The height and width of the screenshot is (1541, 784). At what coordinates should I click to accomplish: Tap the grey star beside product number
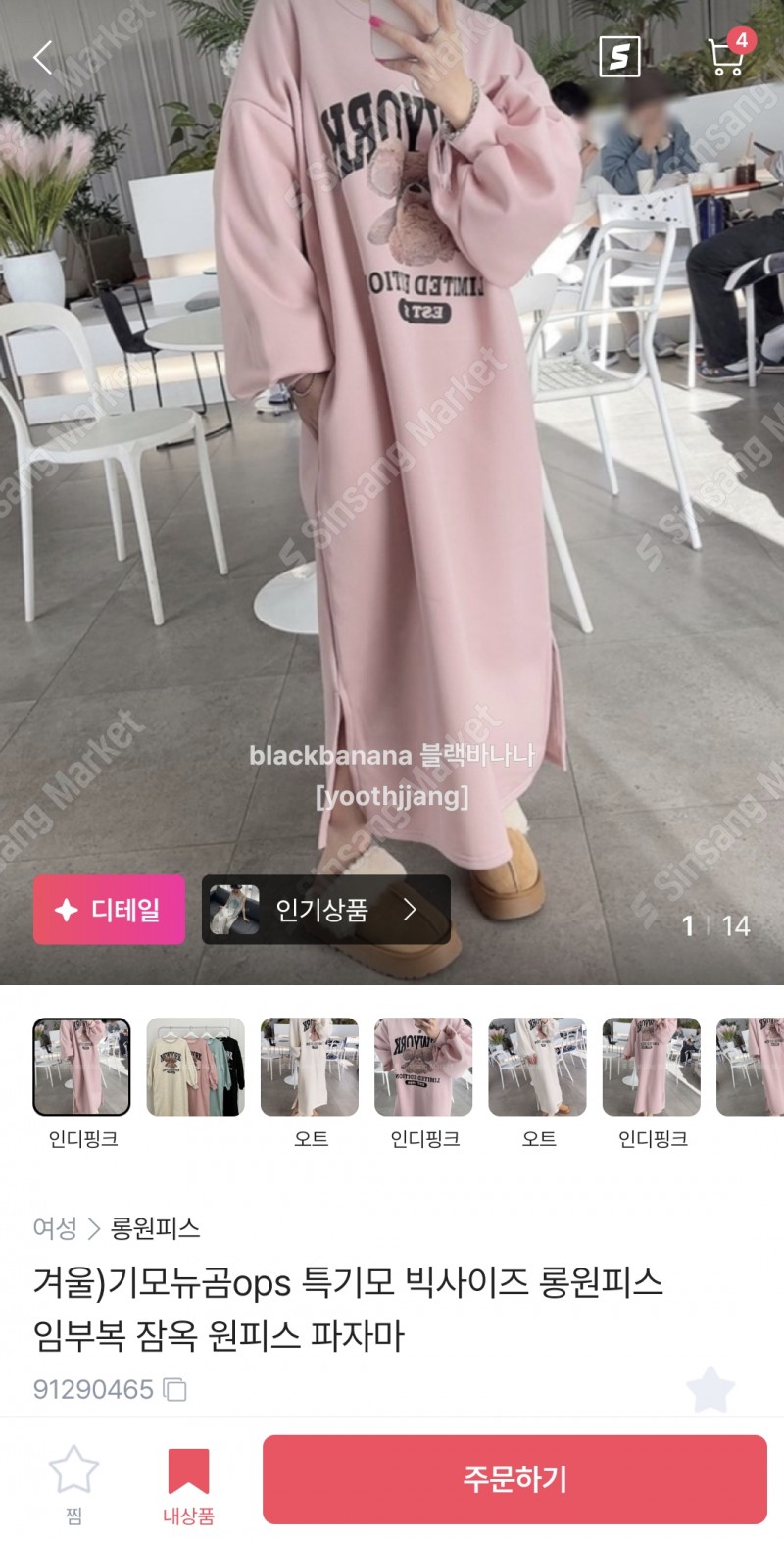[710, 1388]
